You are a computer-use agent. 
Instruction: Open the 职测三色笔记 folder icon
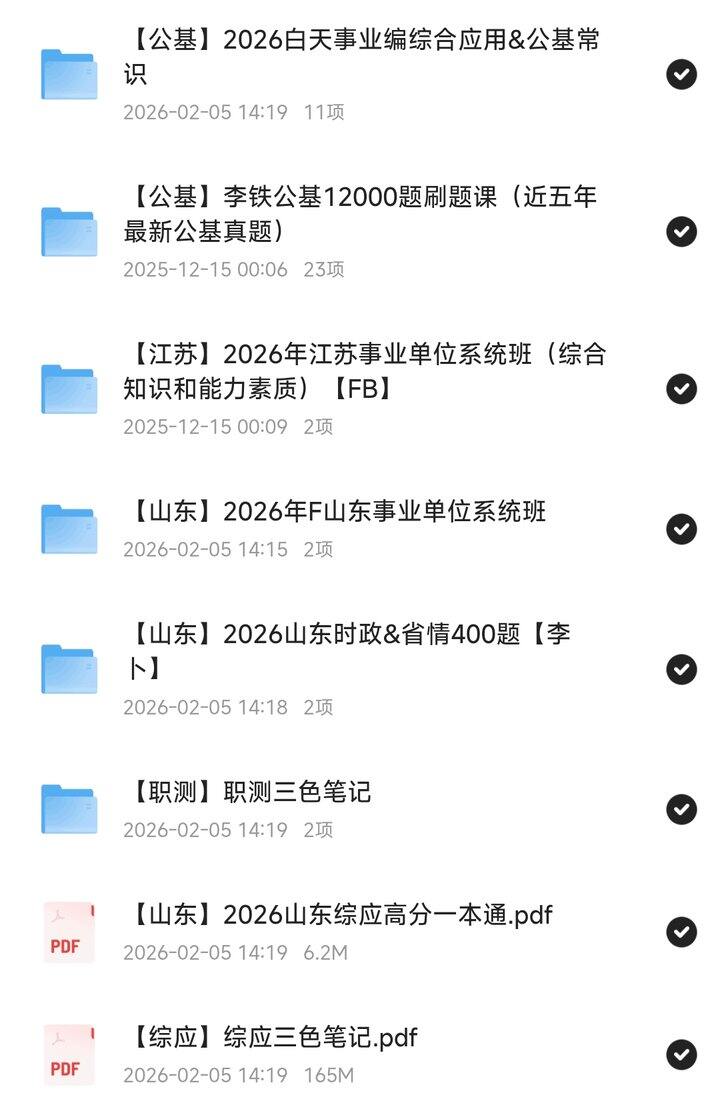[x=67, y=808]
